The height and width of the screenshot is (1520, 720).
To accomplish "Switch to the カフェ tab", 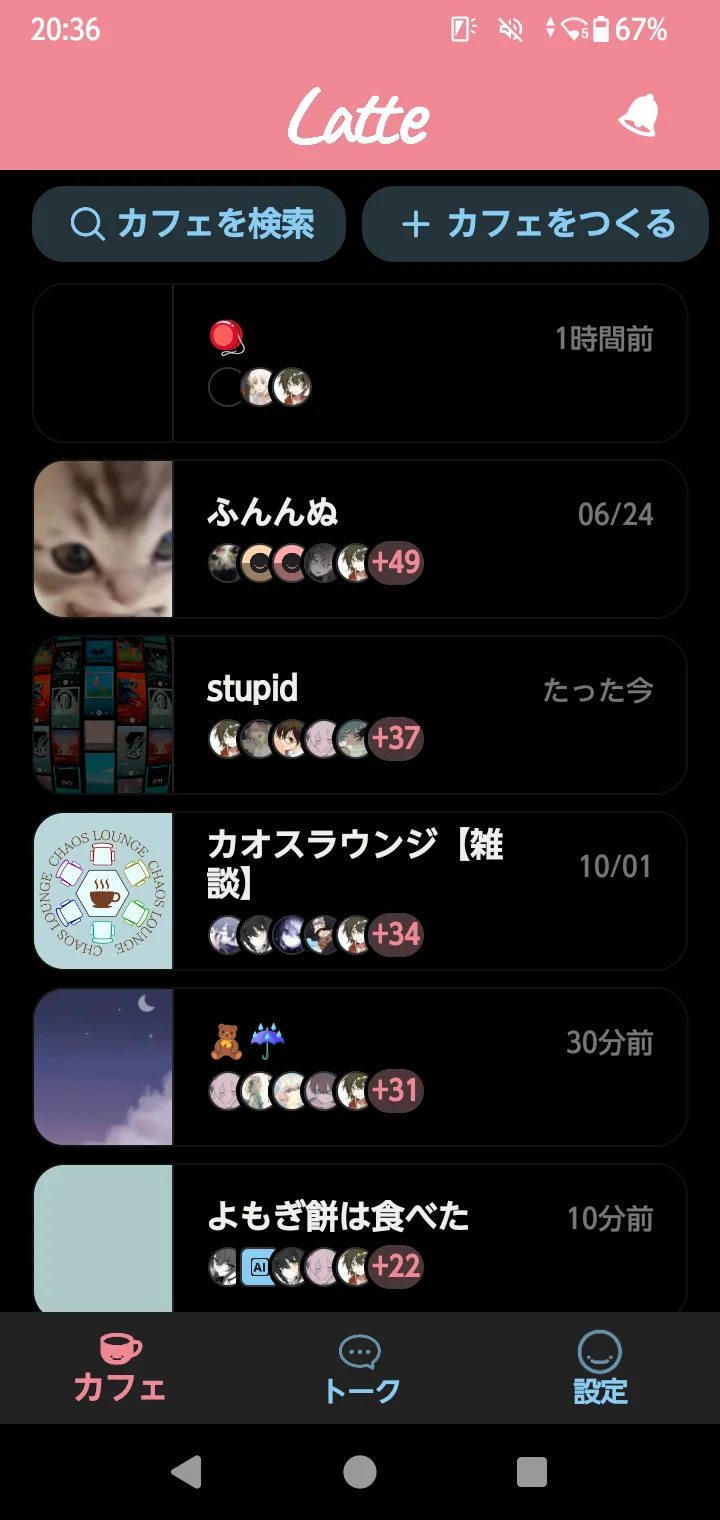I will click(x=120, y=1368).
